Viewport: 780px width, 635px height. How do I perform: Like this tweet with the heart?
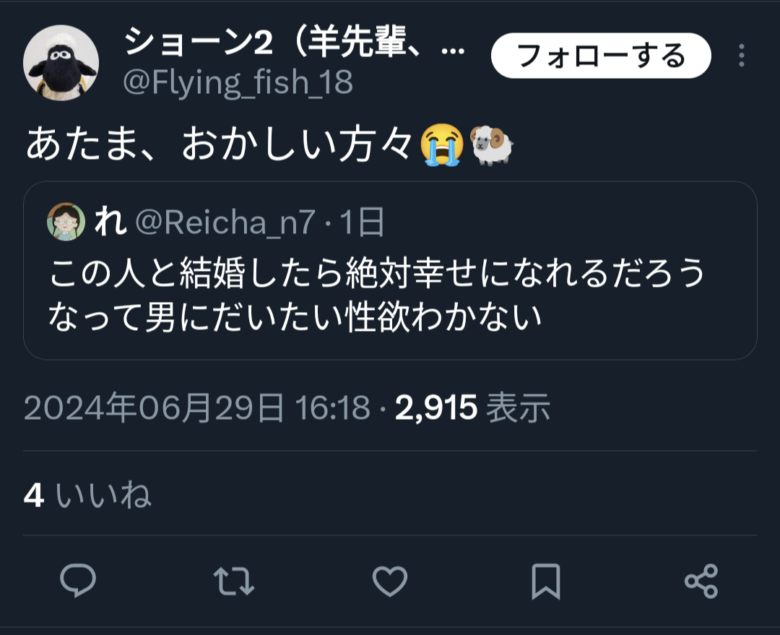389,580
